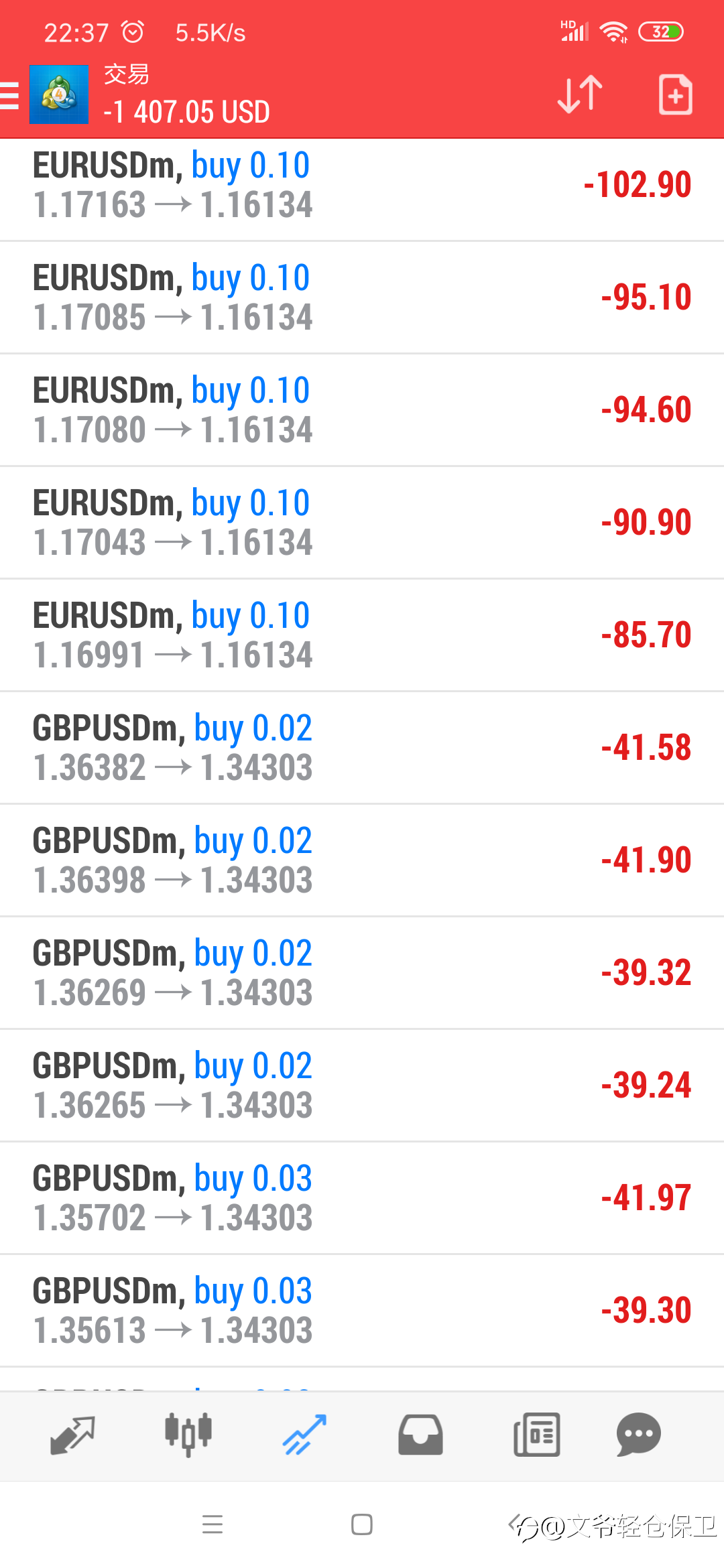Open the side drawer menu

click(x=9, y=95)
